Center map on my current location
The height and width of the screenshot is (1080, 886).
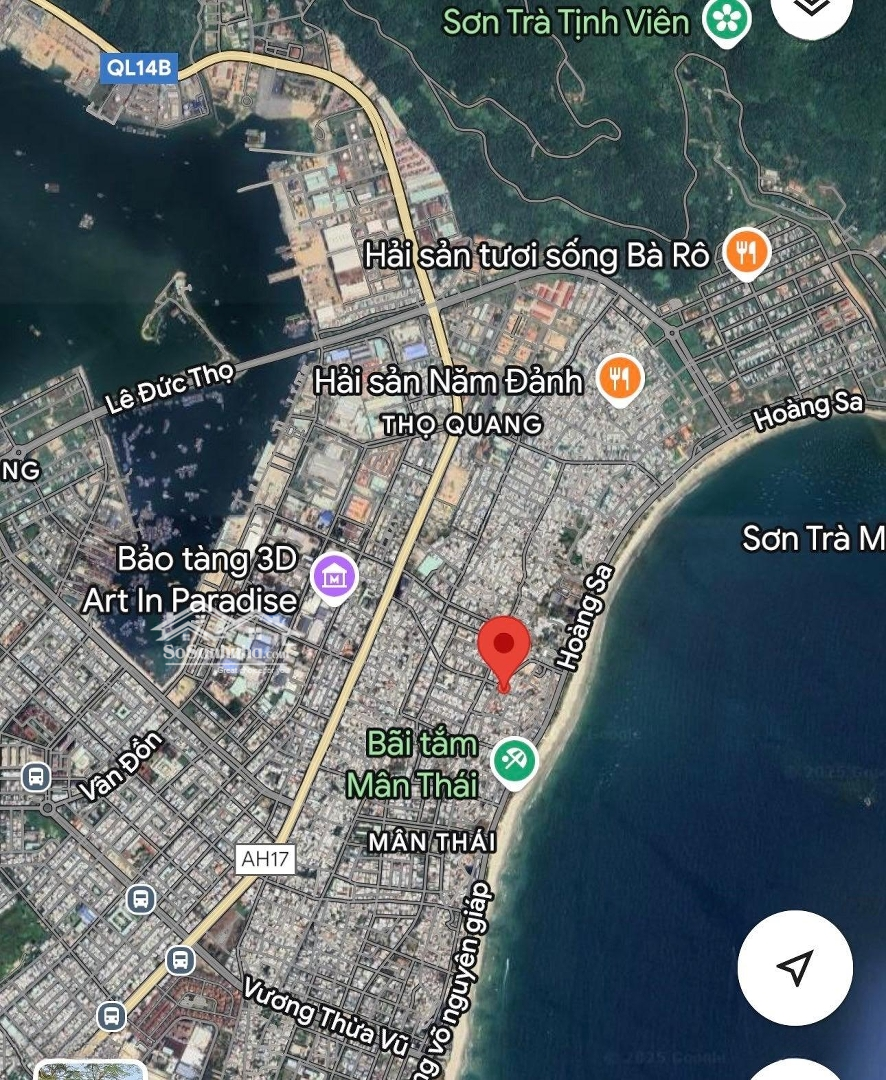[x=795, y=967]
